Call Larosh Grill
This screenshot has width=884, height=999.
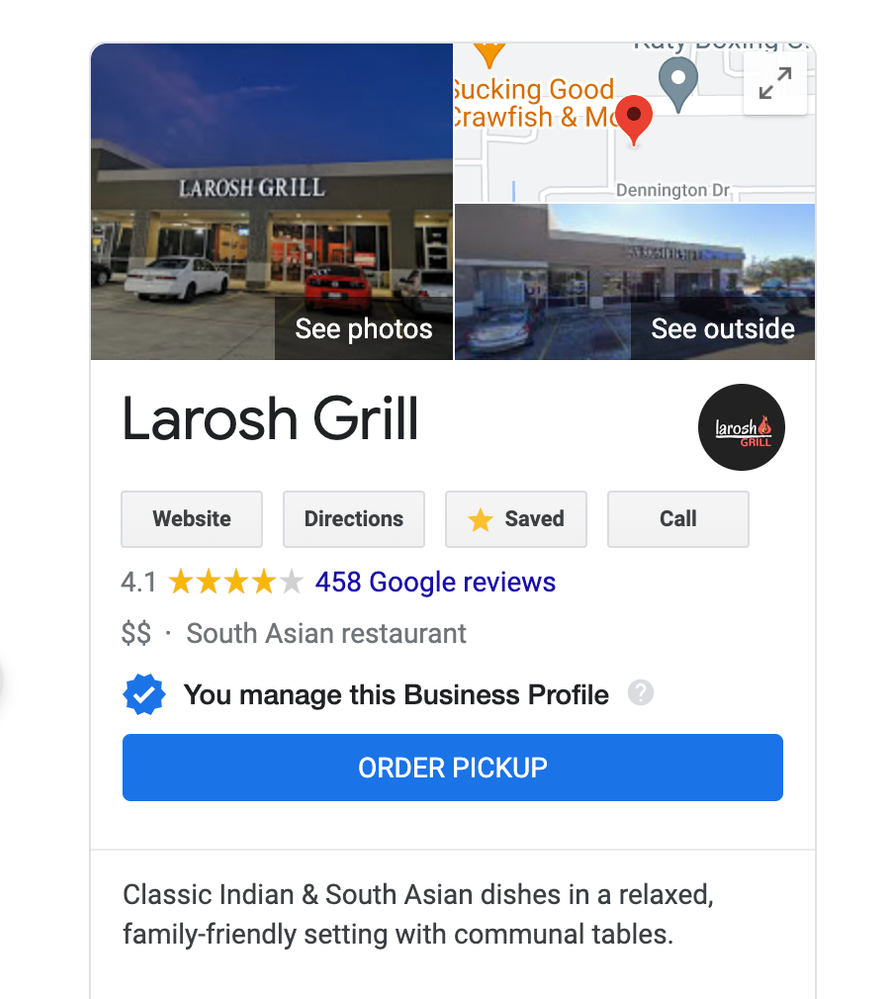(x=678, y=519)
